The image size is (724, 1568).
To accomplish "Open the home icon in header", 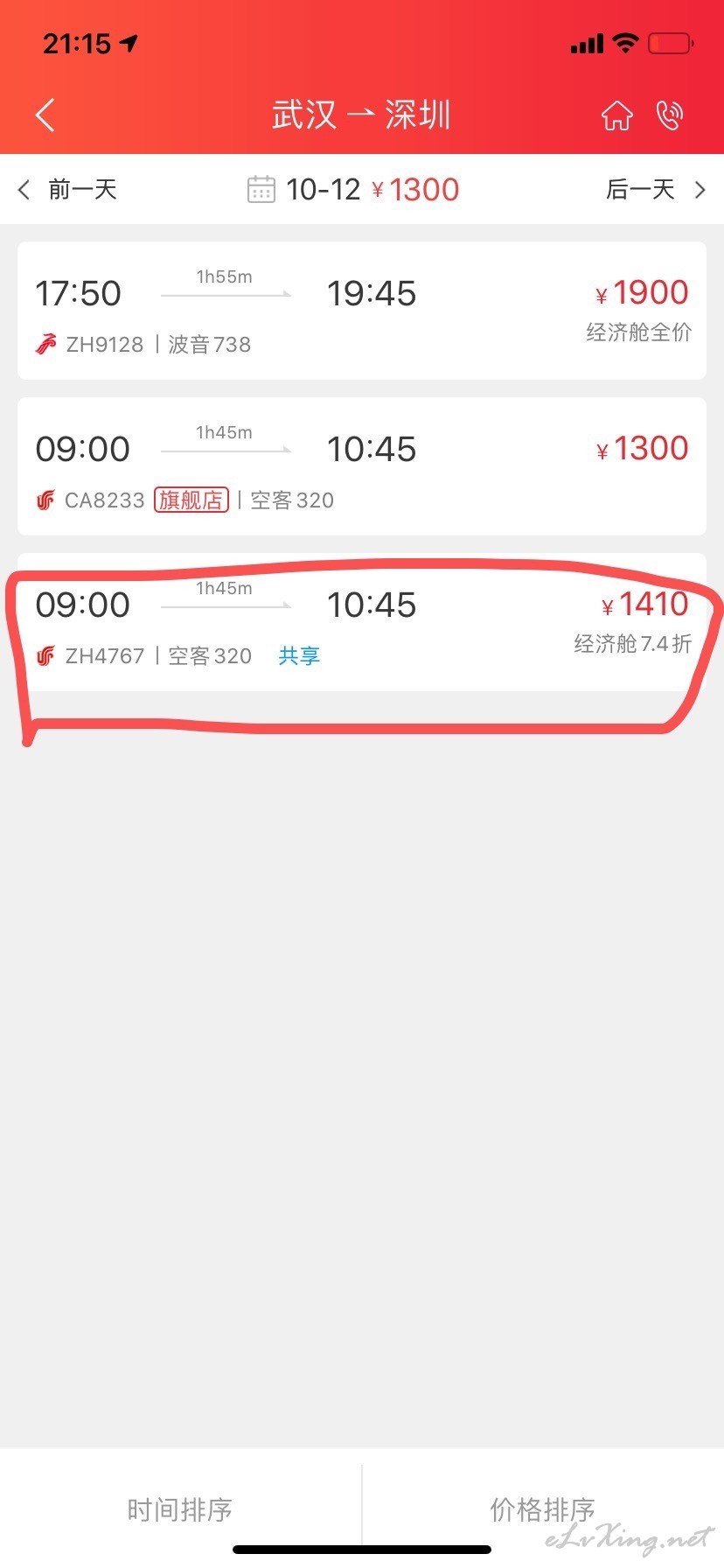I will click(x=616, y=115).
